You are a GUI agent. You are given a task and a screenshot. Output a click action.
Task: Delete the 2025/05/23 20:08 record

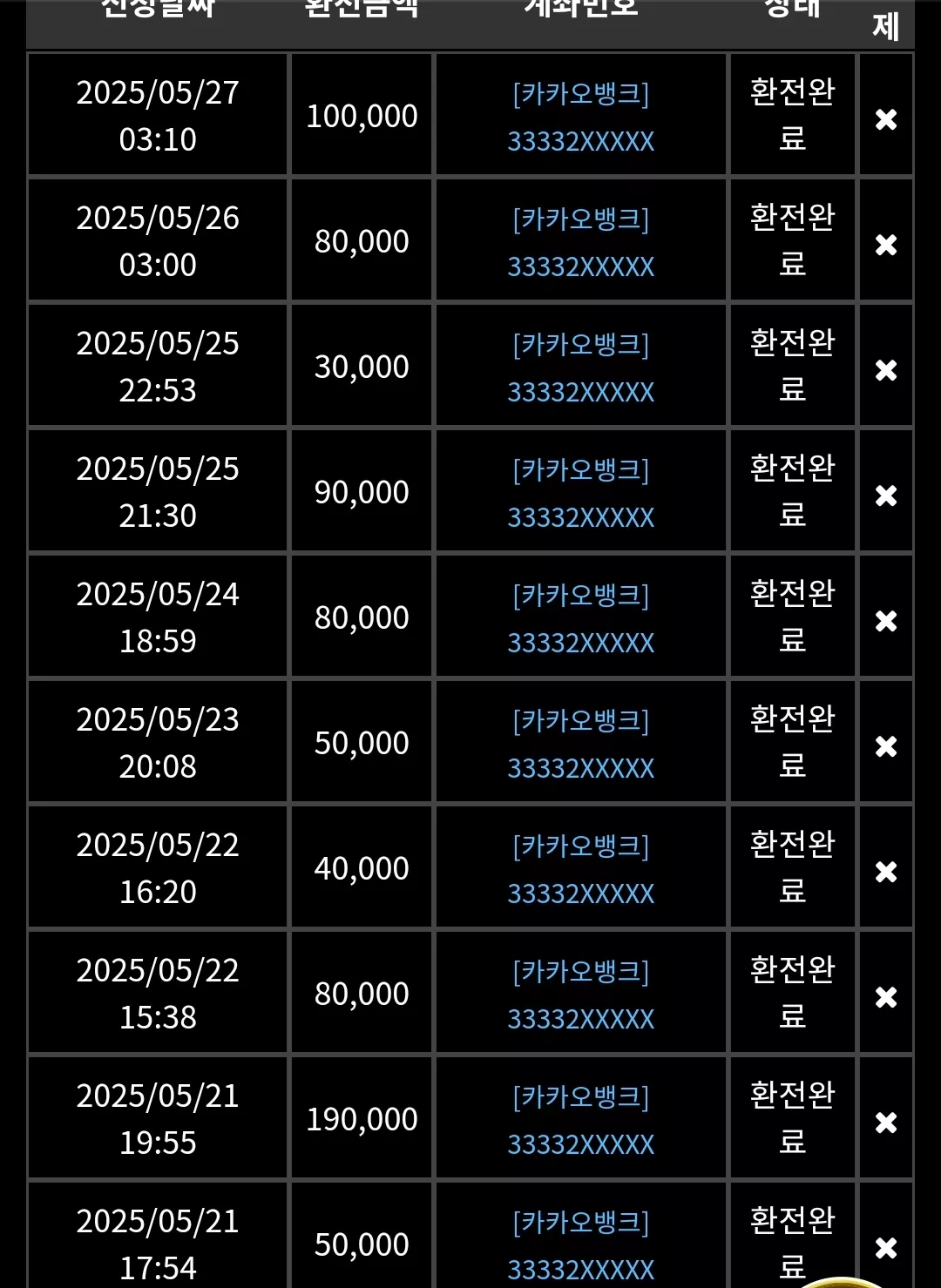coord(886,746)
